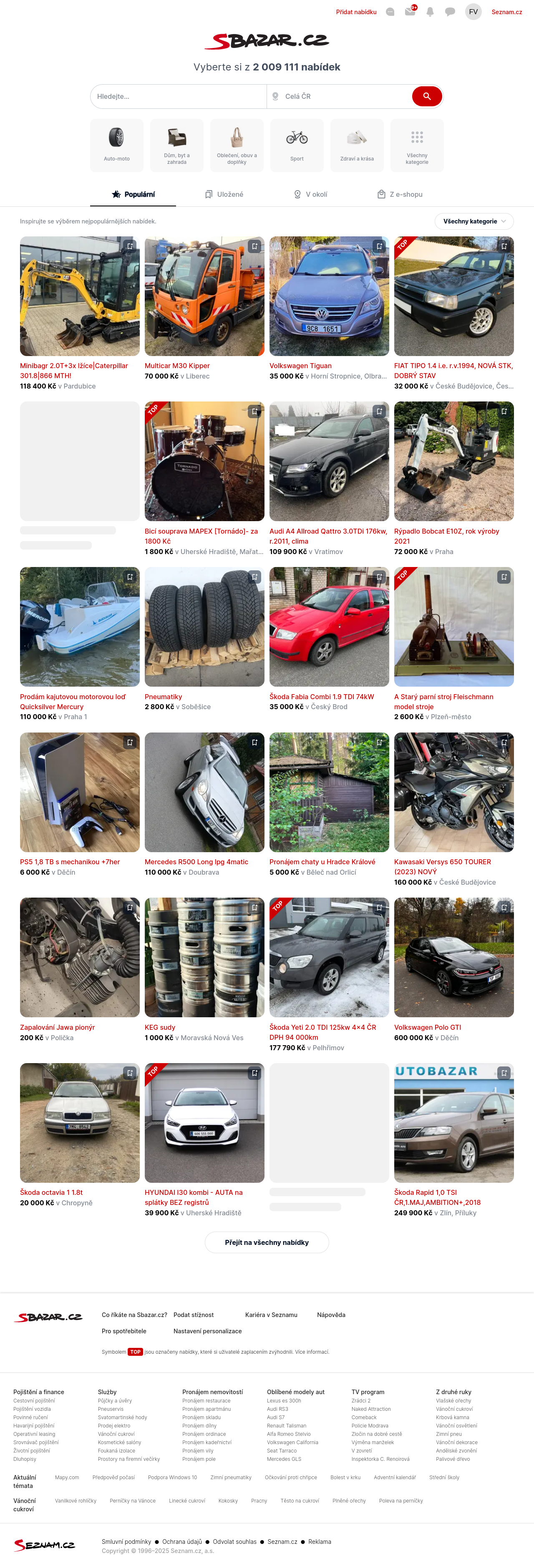Tap the red search button

point(427,96)
